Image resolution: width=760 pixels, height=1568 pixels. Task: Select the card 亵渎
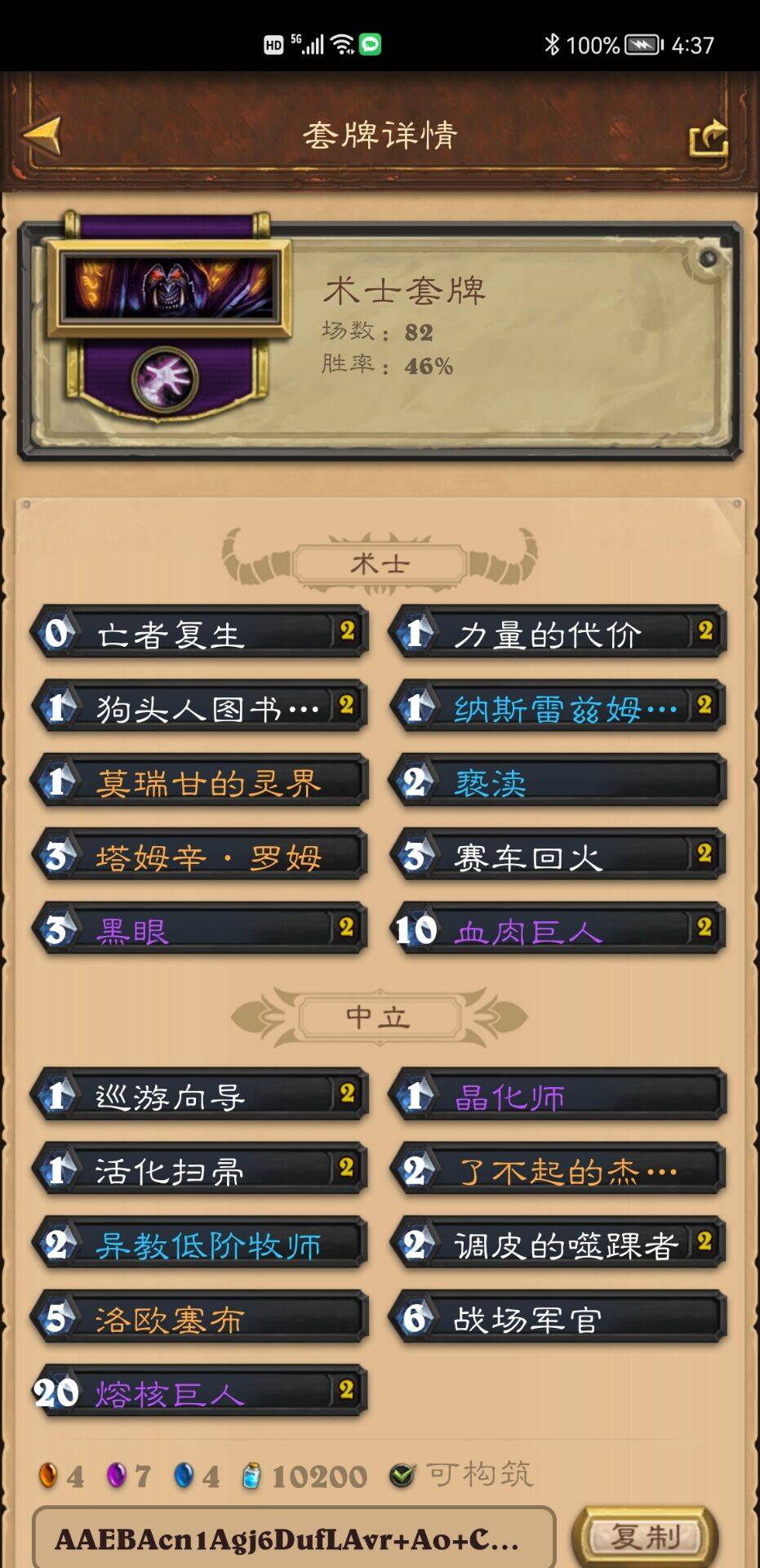tap(559, 782)
